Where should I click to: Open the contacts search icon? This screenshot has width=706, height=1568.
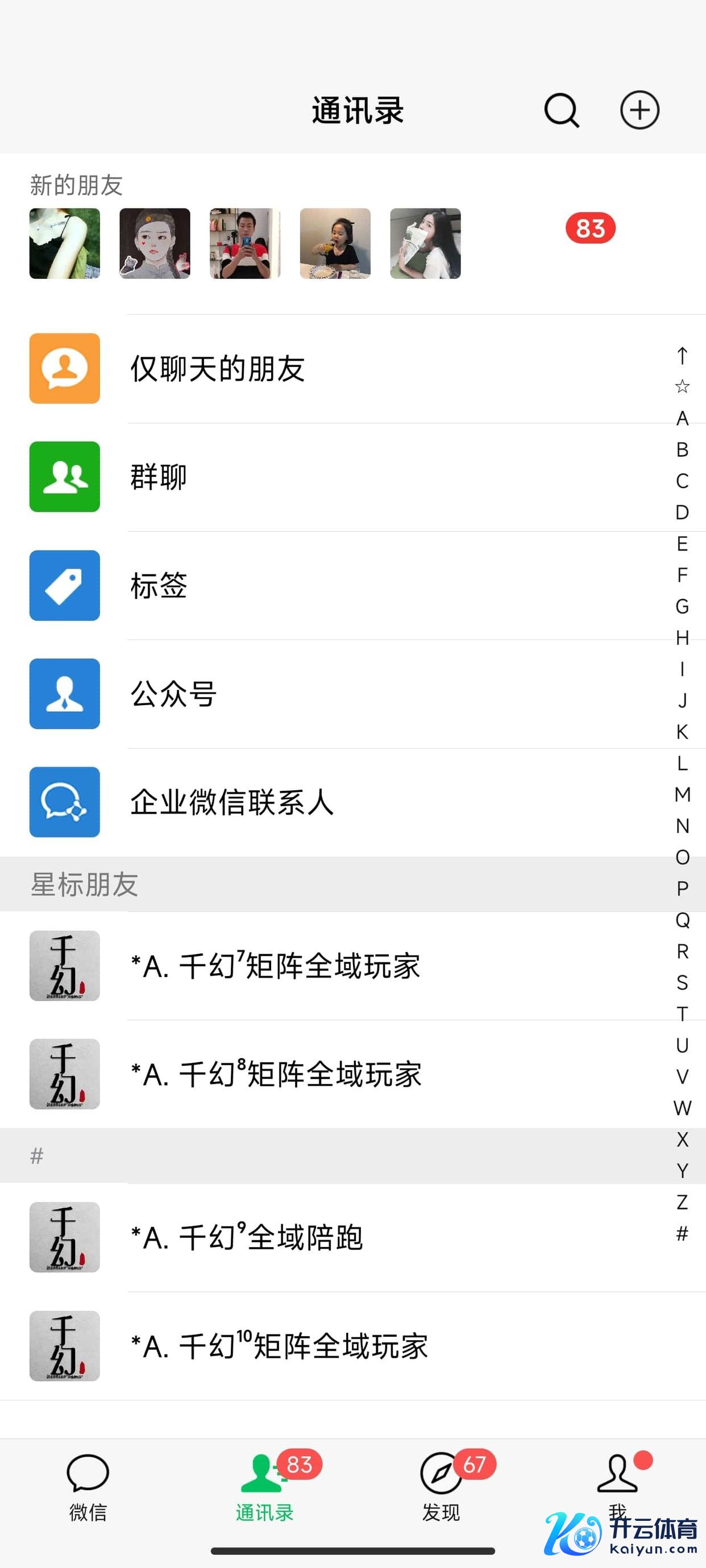click(561, 110)
